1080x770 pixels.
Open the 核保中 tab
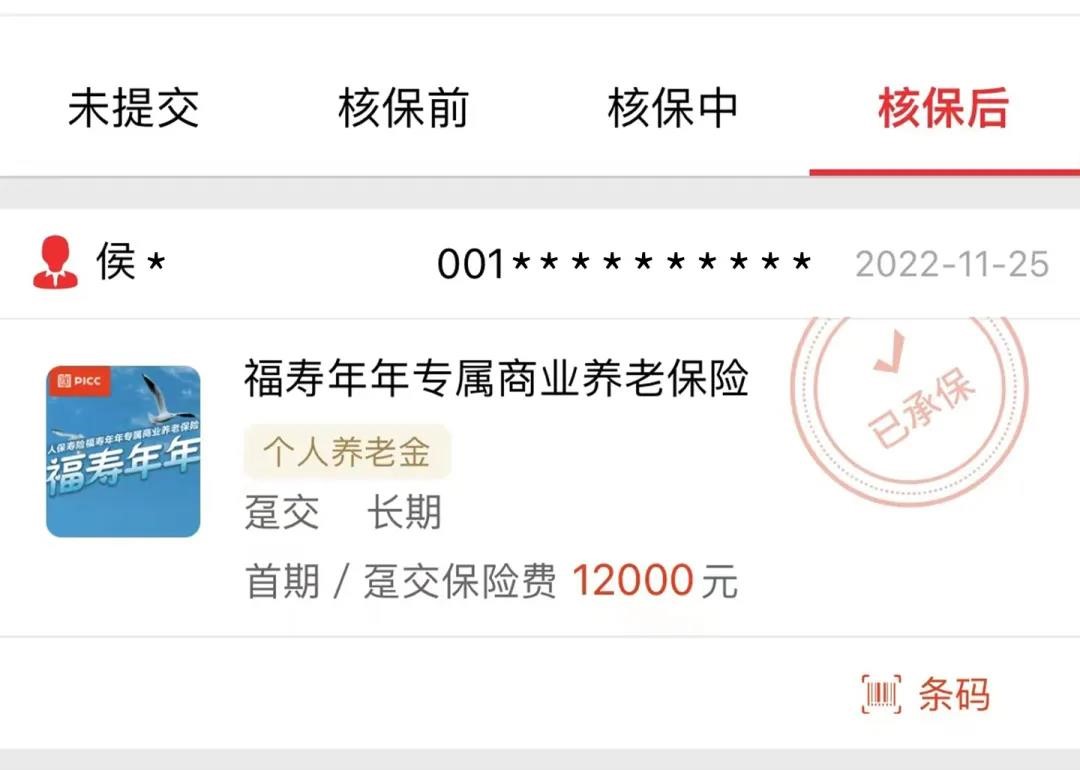pos(673,108)
